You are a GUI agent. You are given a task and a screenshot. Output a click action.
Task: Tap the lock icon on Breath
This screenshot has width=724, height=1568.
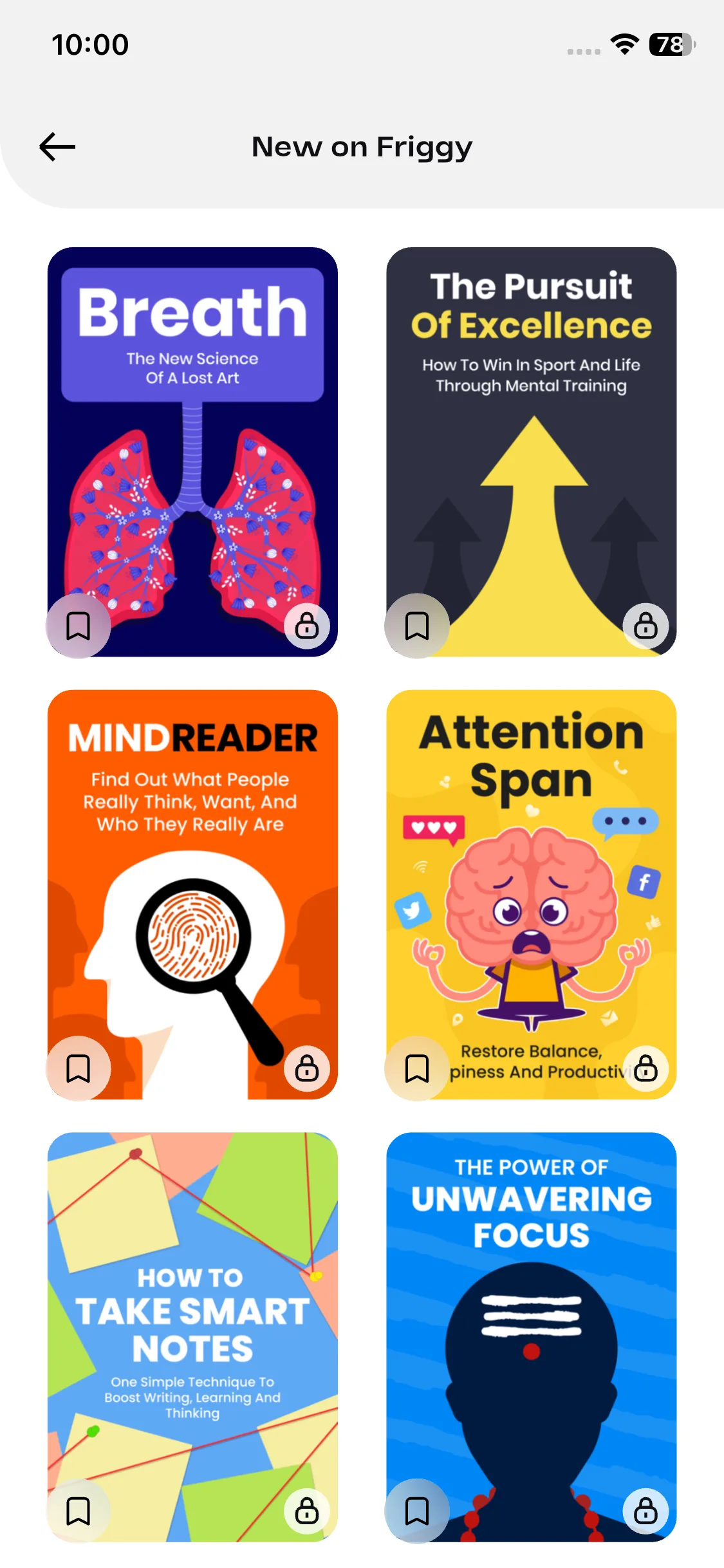click(307, 626)
